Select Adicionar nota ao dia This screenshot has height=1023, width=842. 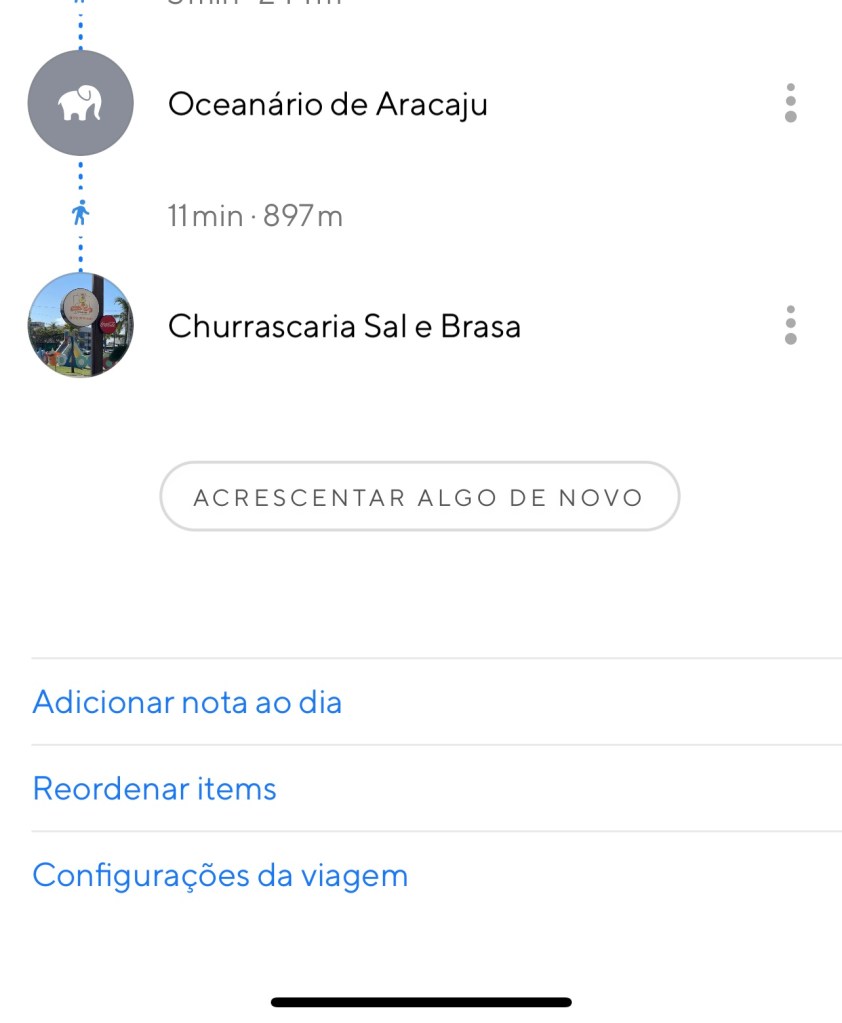click(187, 702)
